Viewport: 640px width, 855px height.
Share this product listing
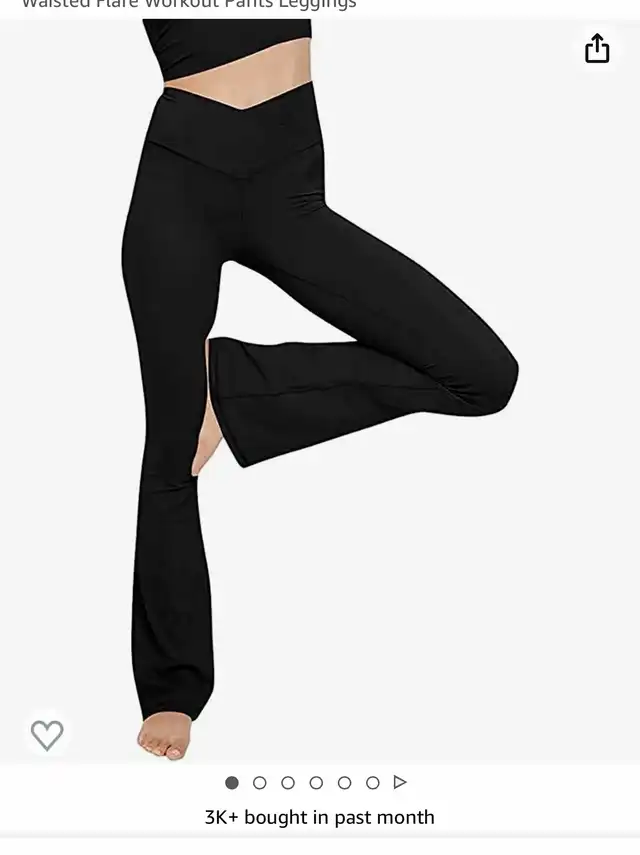(597, 48)
